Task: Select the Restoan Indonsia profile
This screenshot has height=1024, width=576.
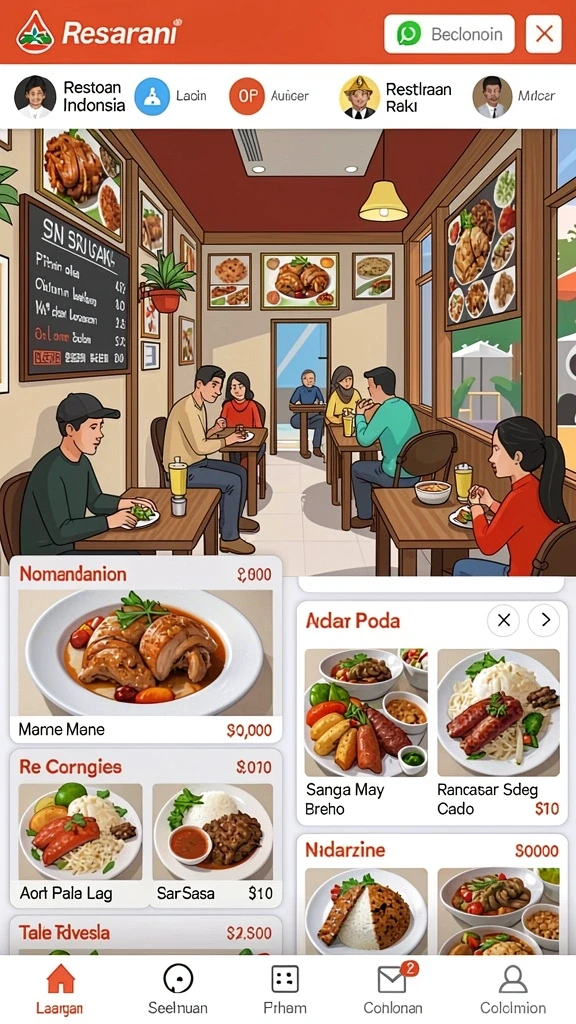Action: click(70, 97)
